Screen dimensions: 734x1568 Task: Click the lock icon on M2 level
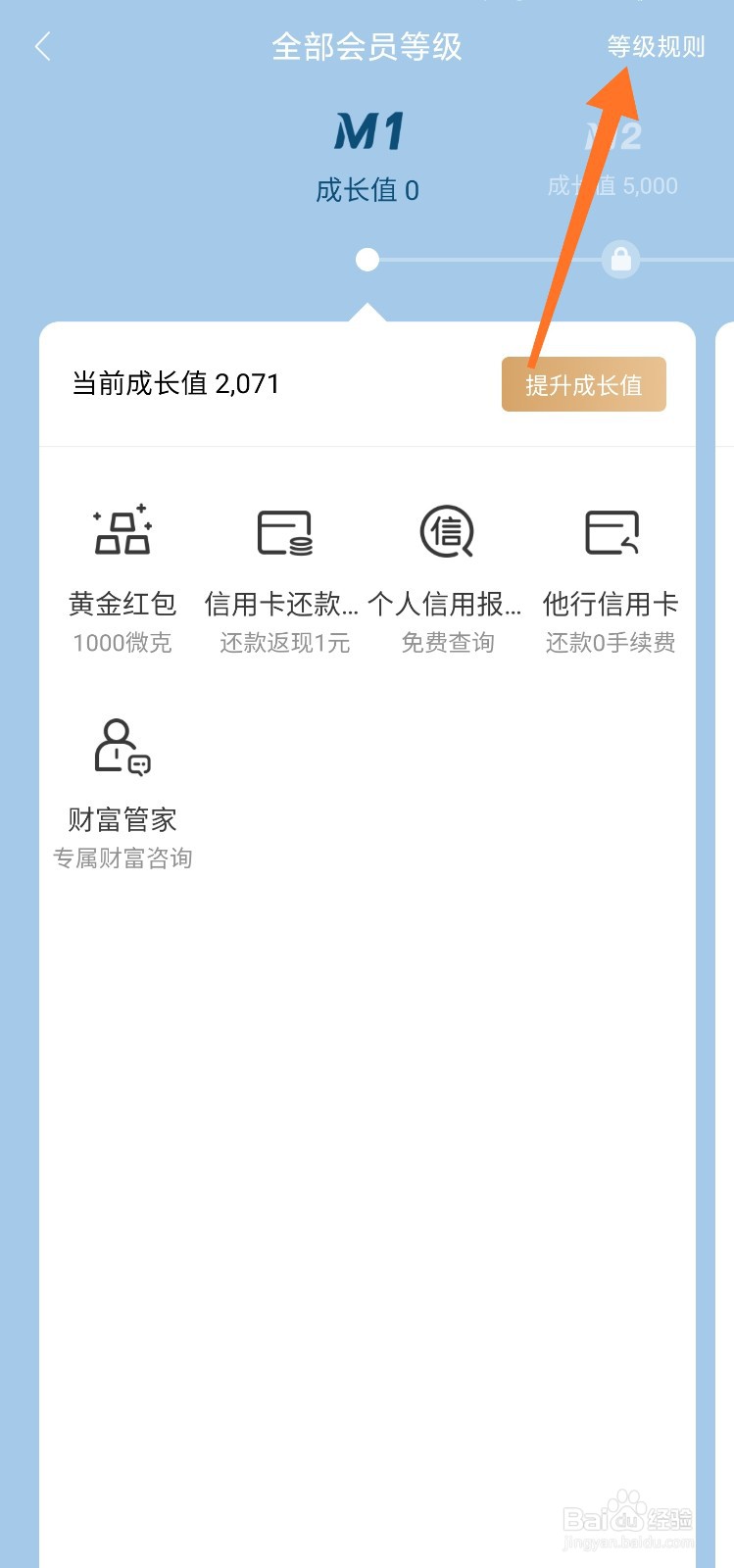620,261
